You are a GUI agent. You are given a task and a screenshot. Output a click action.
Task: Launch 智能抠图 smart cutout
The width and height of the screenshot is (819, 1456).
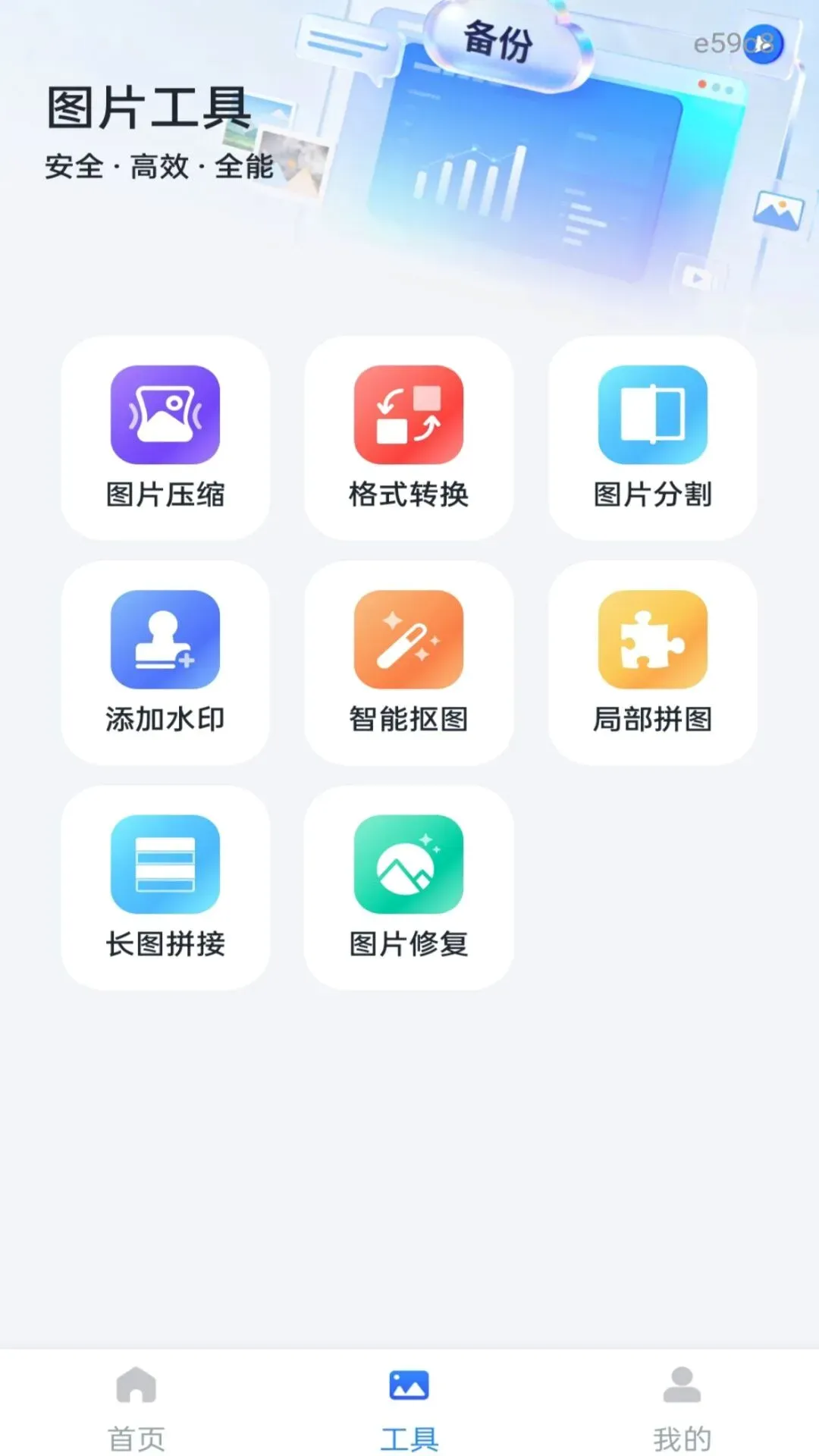[x=409, y=663]
